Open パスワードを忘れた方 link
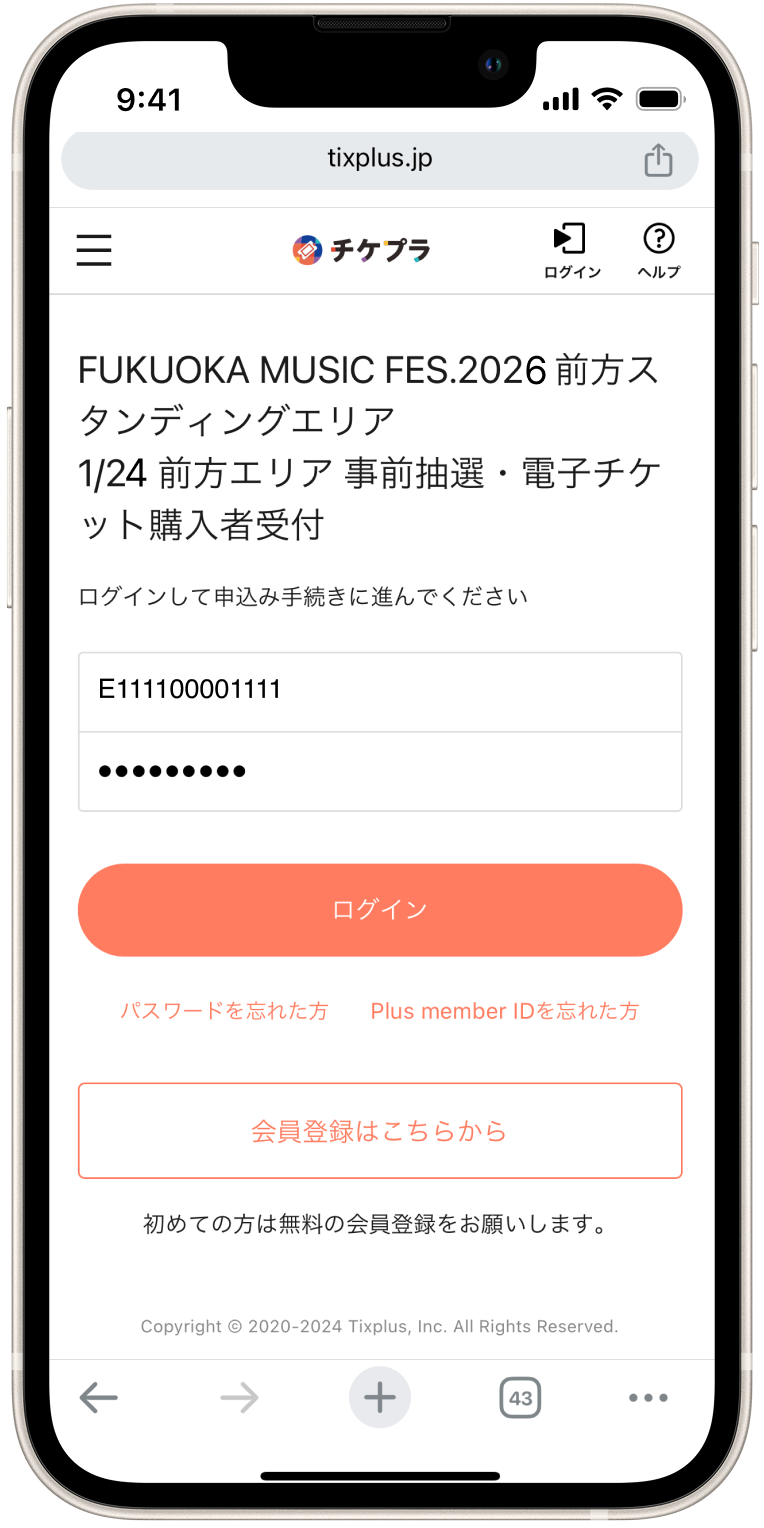The height and width of the screenshot is (1528, 764). coord(224,1011)
